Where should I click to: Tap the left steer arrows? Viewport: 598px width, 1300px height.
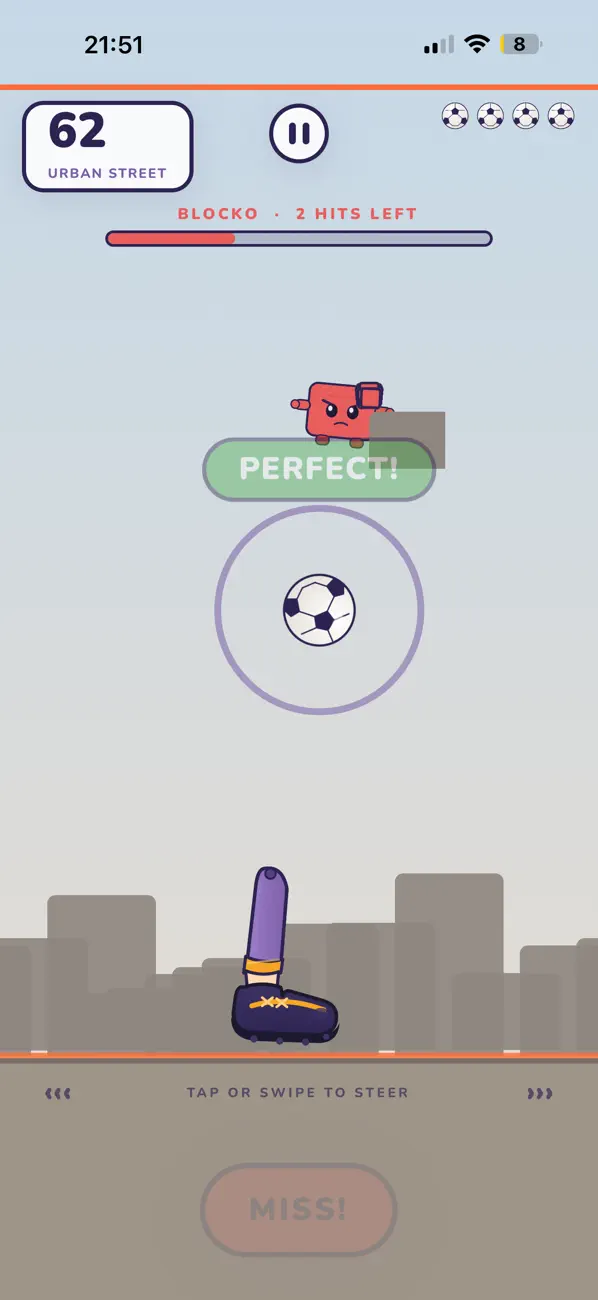point(58,1093)
